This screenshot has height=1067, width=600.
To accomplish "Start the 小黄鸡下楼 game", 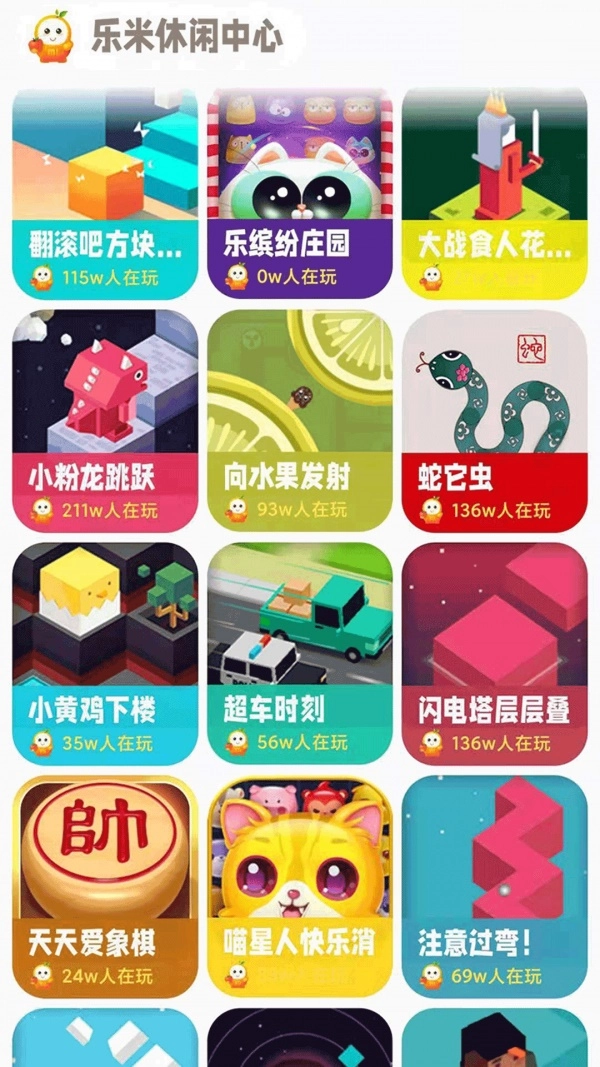I will coord(105,653).
